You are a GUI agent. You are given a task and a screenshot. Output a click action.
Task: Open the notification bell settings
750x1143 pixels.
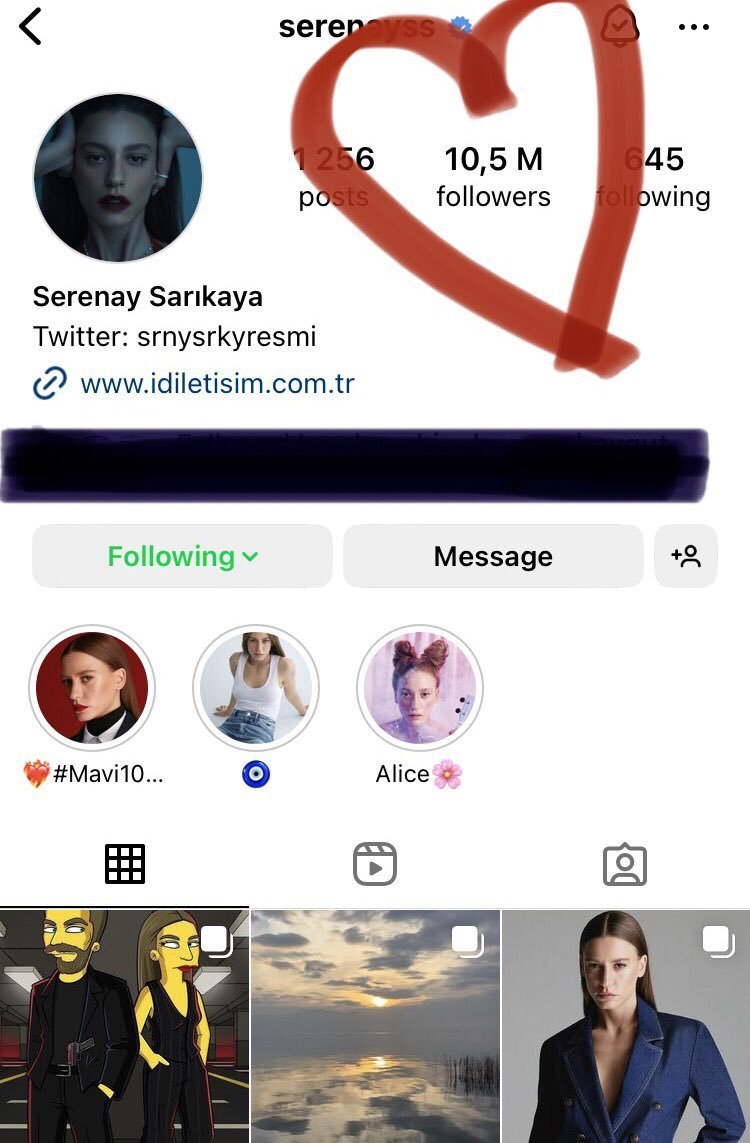click(620, 27)
